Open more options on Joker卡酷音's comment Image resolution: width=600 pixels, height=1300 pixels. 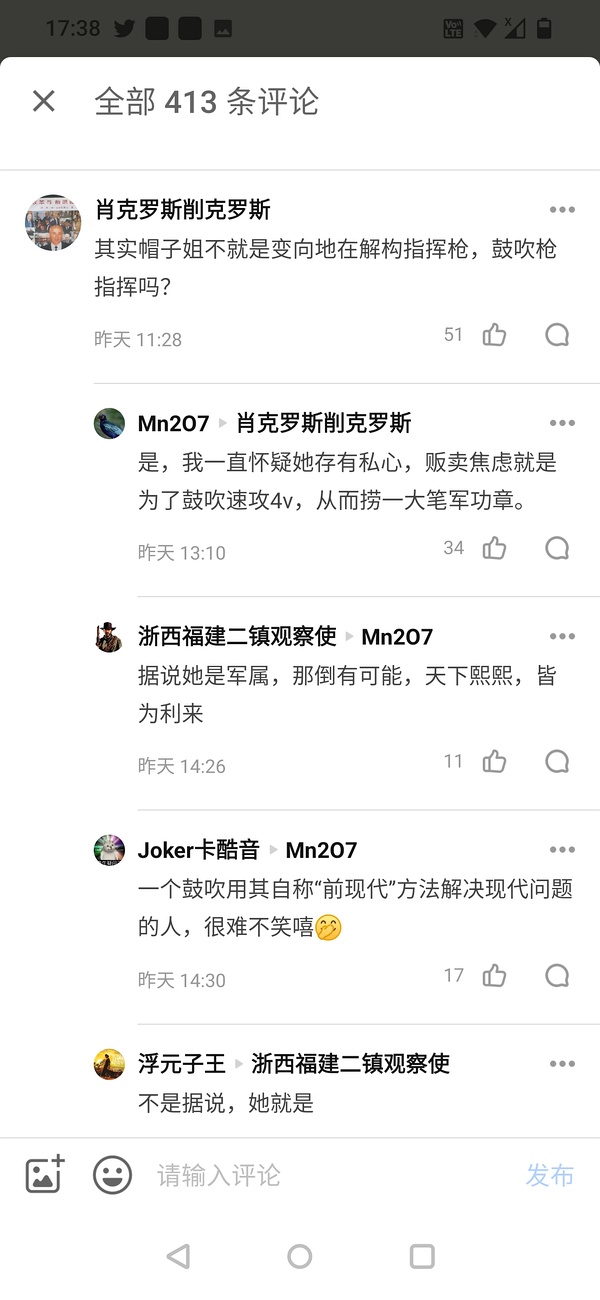click(562, 851)
